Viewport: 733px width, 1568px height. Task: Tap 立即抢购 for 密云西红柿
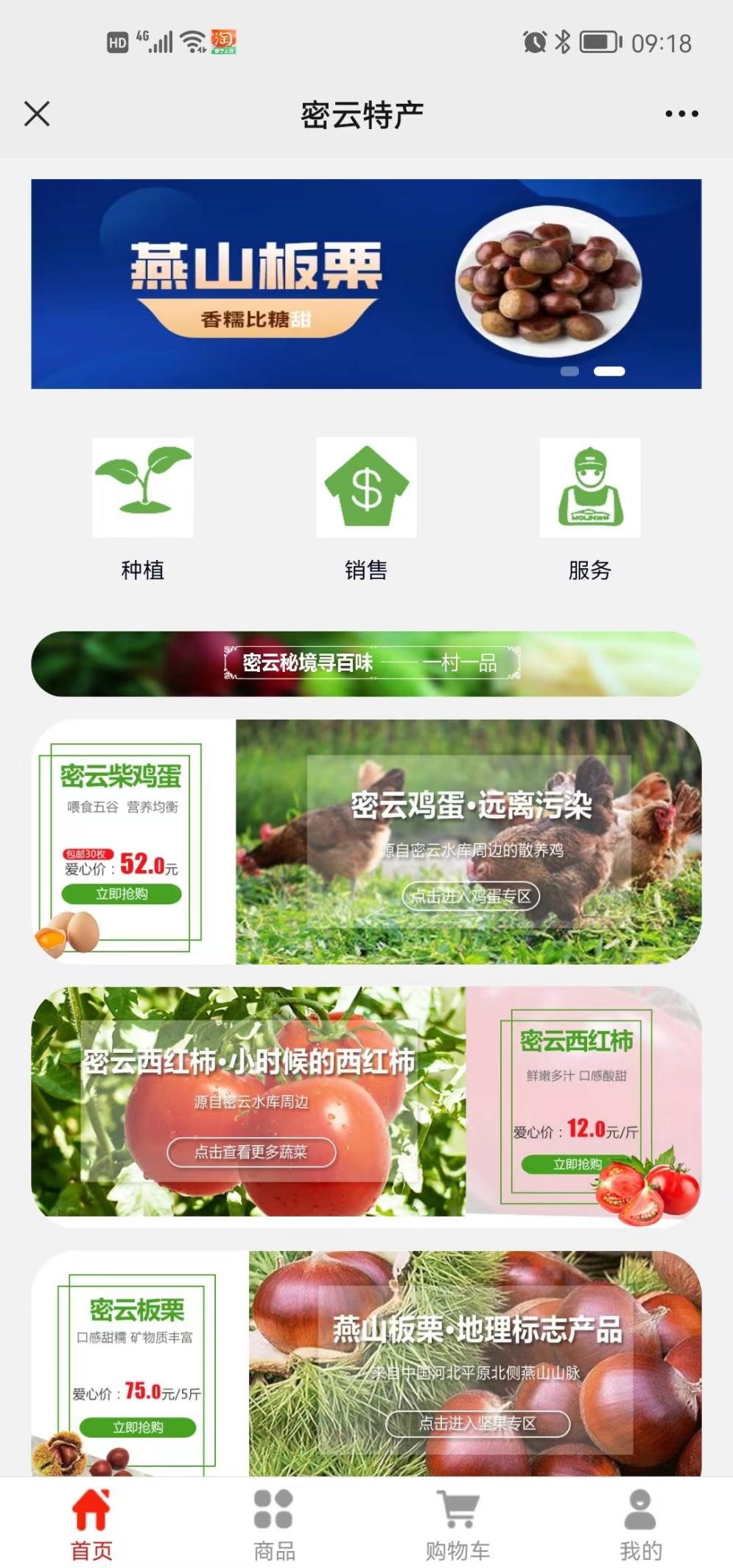pyautogui.click(x=577, y=1164)
